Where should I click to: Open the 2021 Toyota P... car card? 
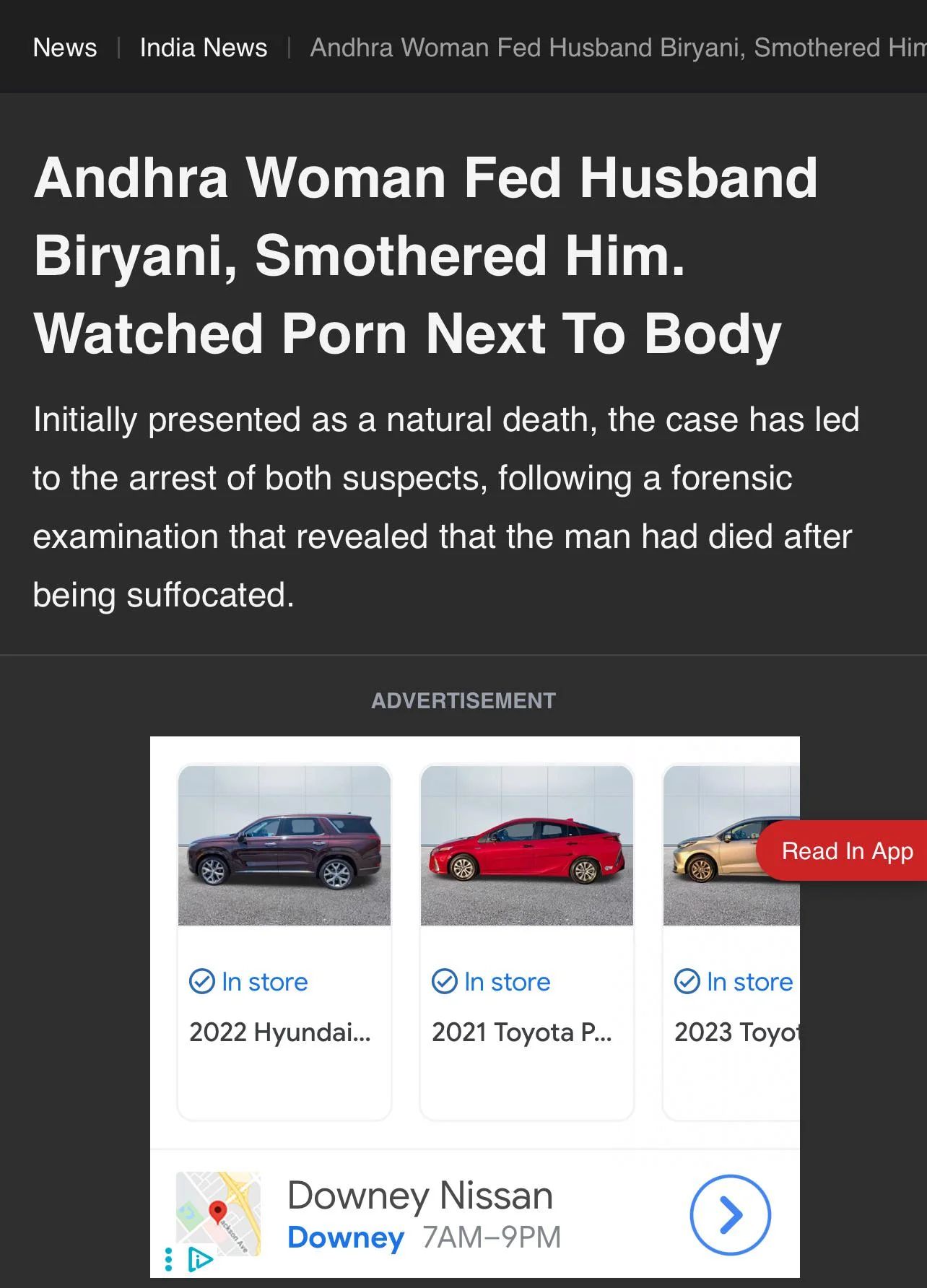[x=526, y=941]
